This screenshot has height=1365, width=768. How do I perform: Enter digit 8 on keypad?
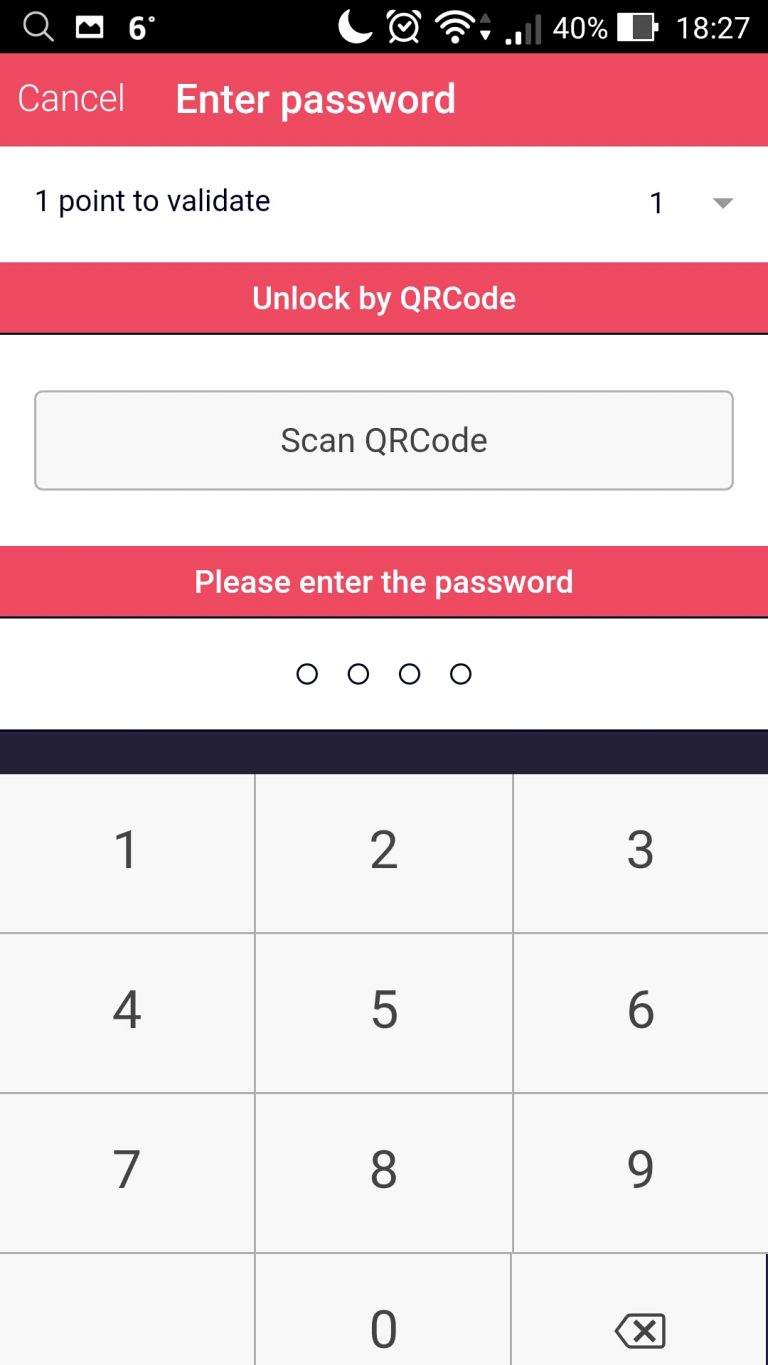click(x=384, y=1171)
